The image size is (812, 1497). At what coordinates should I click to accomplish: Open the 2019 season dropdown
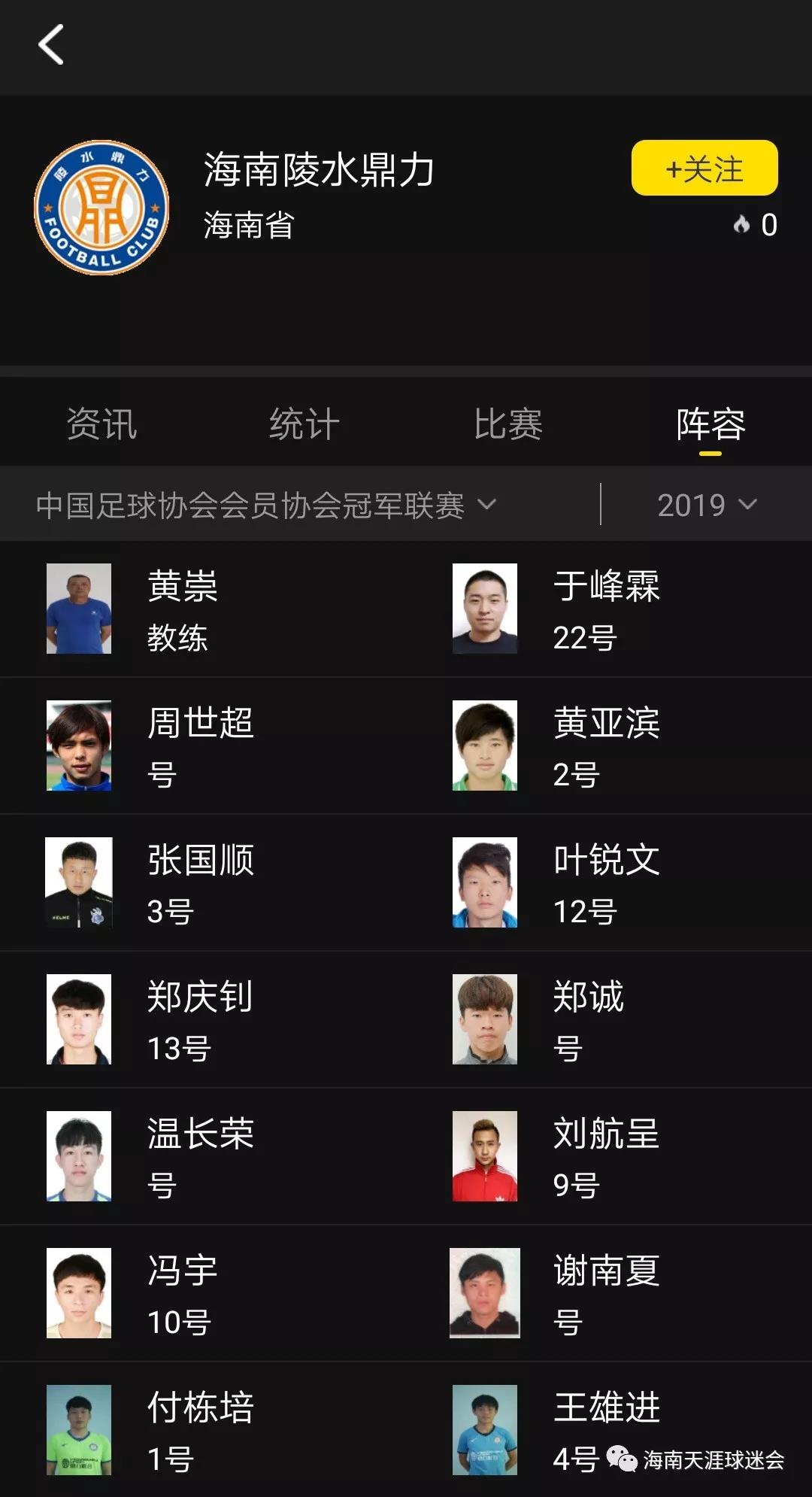(x=707, y=505)
